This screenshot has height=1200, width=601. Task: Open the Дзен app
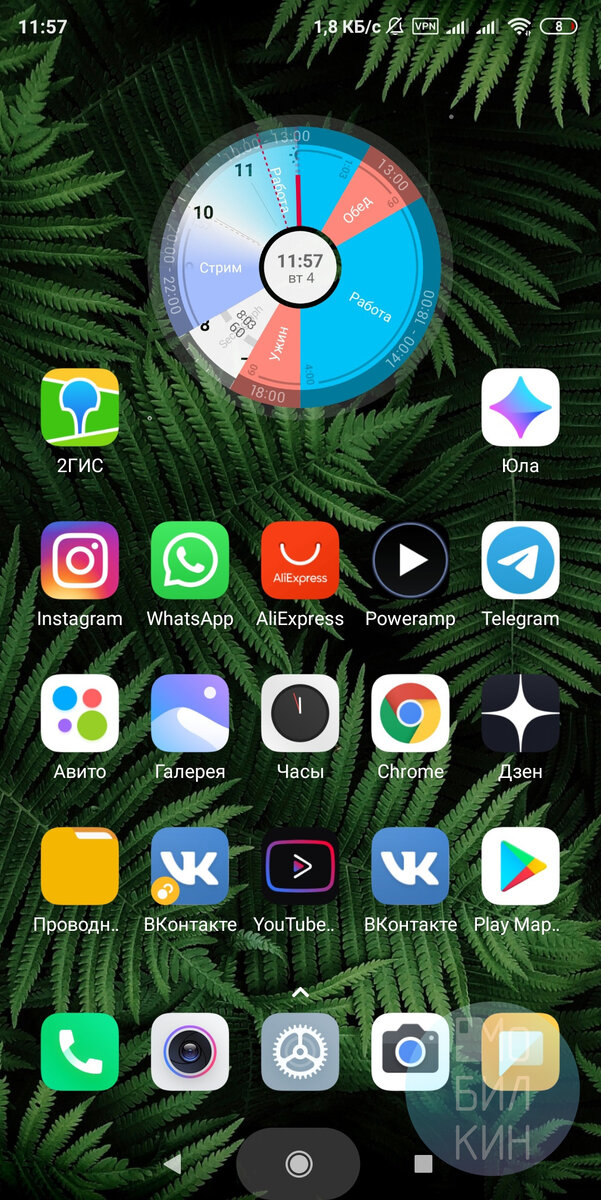click(x=520, y=713)
